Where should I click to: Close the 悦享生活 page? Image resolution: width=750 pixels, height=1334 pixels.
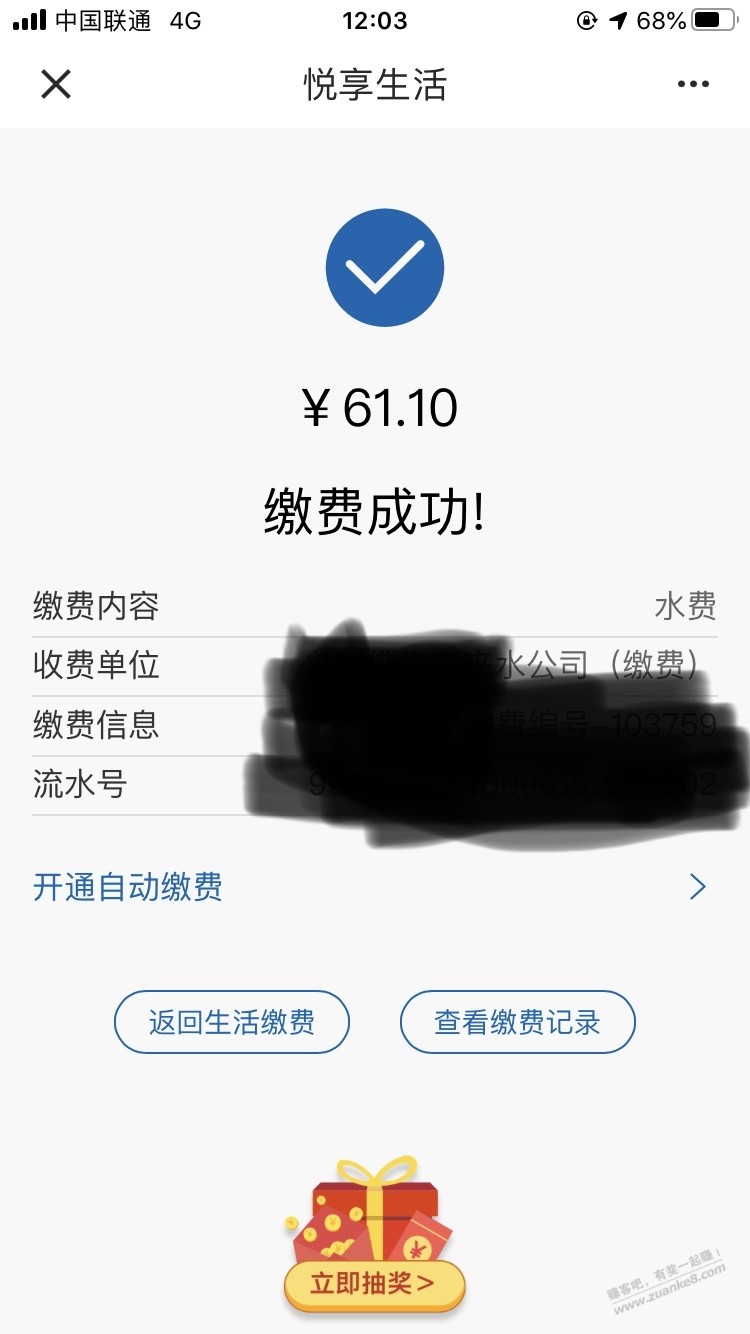(56, 84)
